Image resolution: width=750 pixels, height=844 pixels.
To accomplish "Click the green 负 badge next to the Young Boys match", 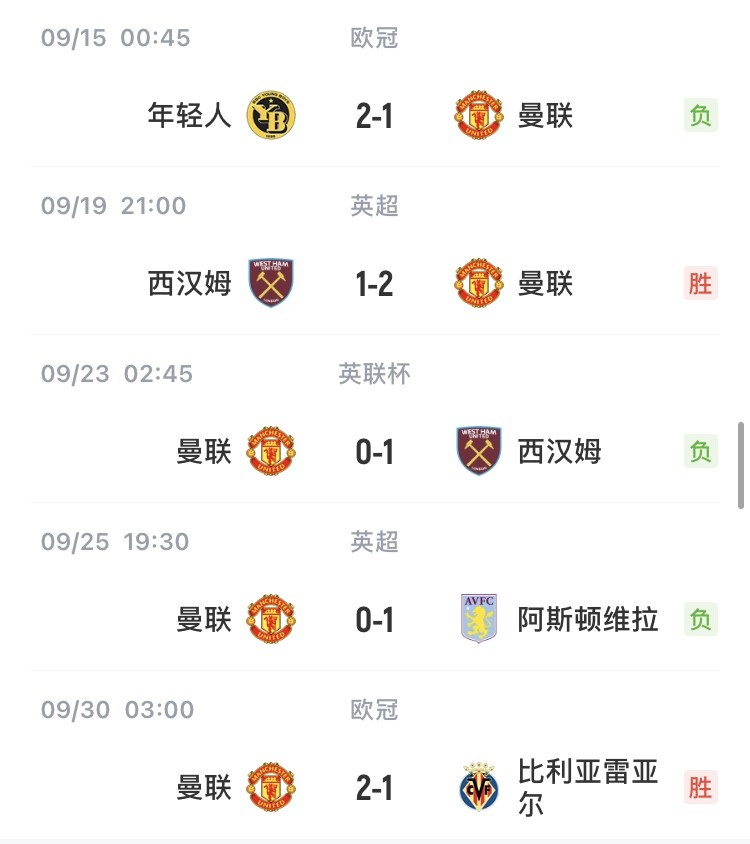I will [703, 115].
